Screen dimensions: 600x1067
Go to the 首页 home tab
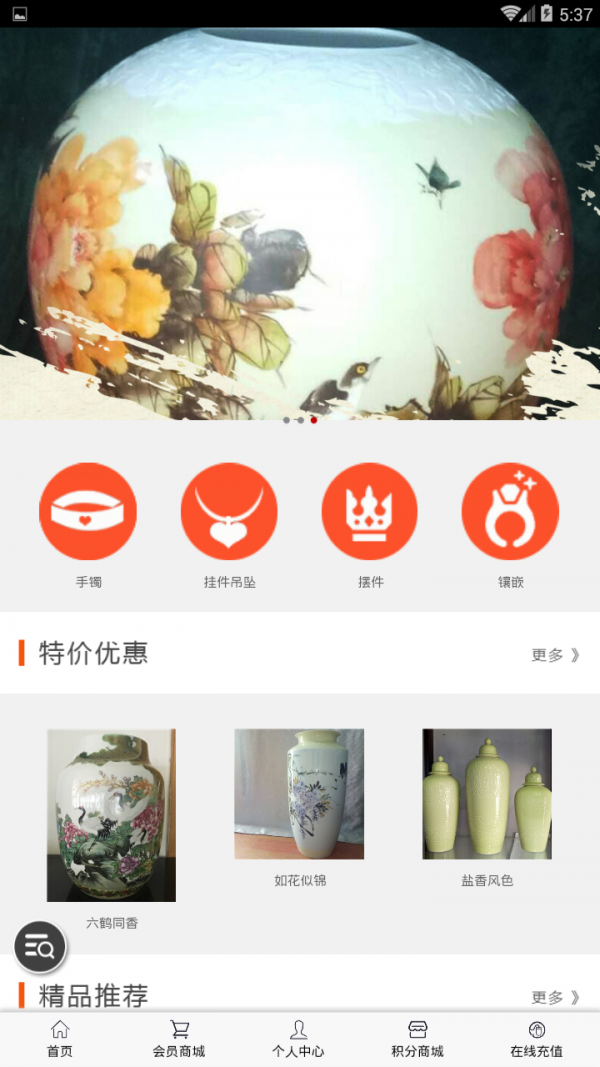point(60,1039)
